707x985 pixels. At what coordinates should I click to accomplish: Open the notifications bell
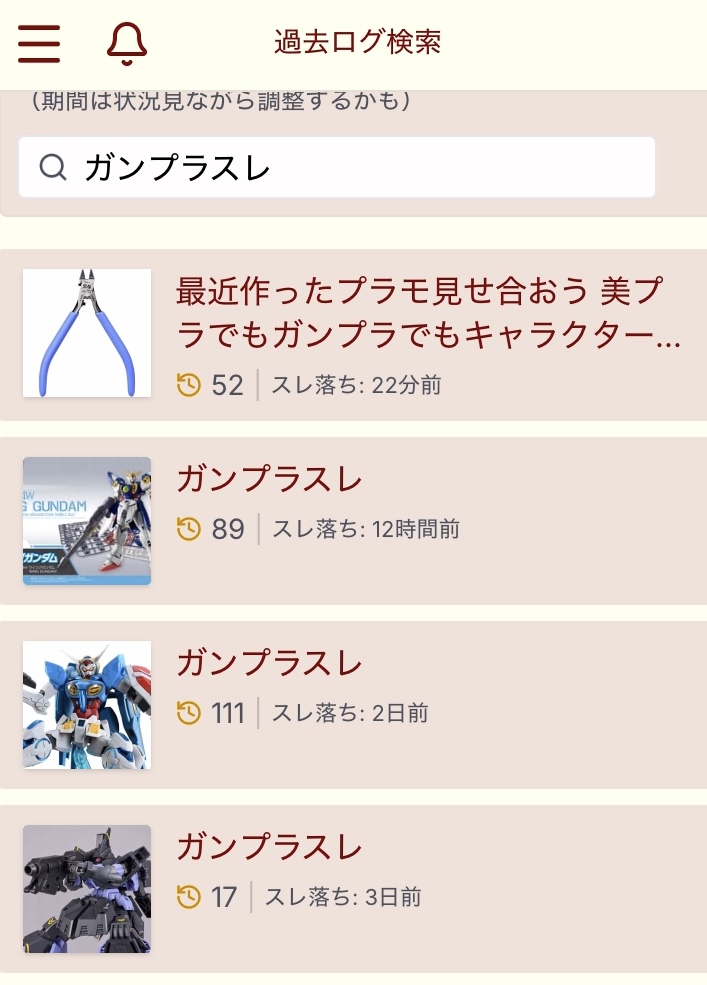tap(127, 43)
